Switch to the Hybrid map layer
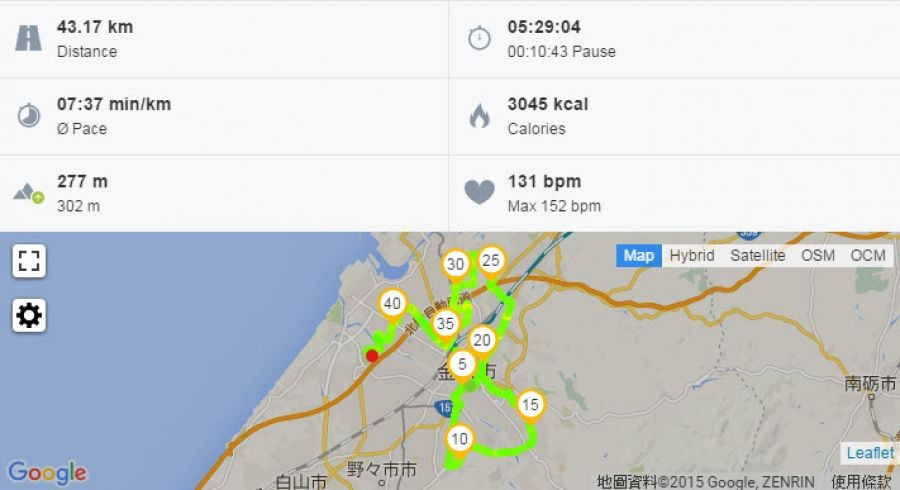 [692, 255]
